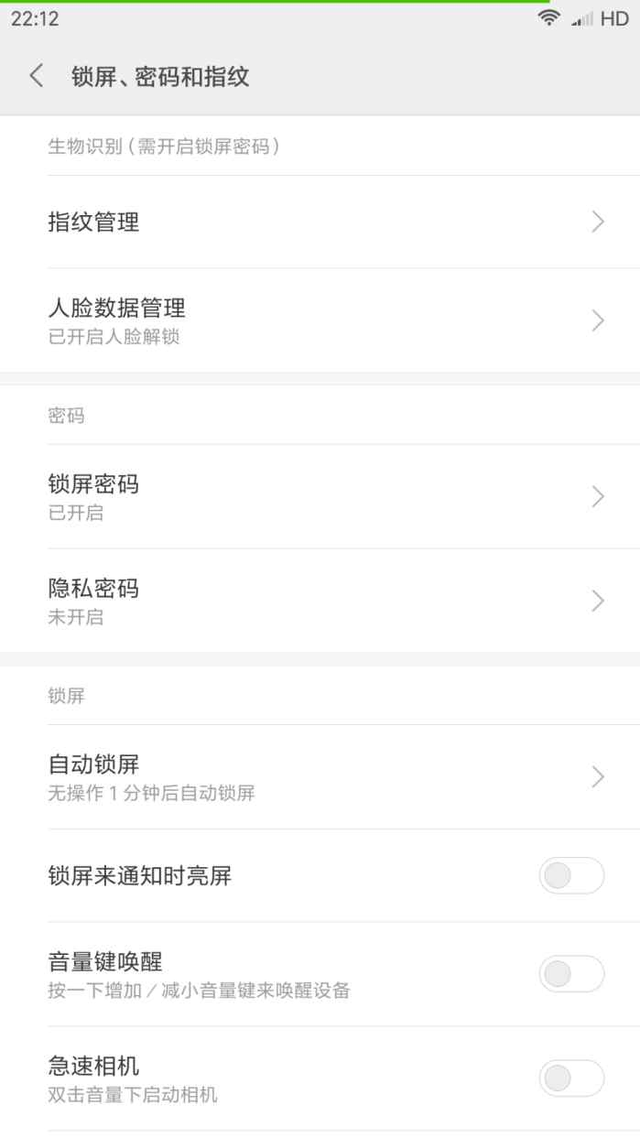Toggle 急速相机 quick camera on
Viewport: 640px width, 1138px height.
[x=571, y=1078]
